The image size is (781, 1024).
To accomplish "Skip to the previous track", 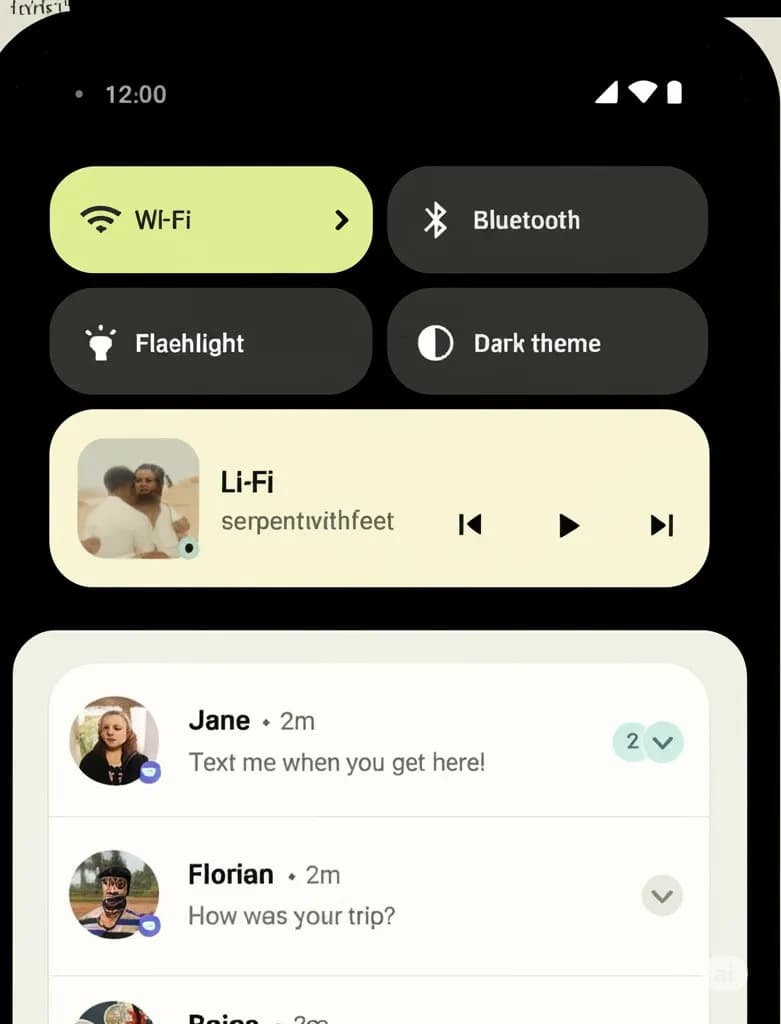I will 470,525.
